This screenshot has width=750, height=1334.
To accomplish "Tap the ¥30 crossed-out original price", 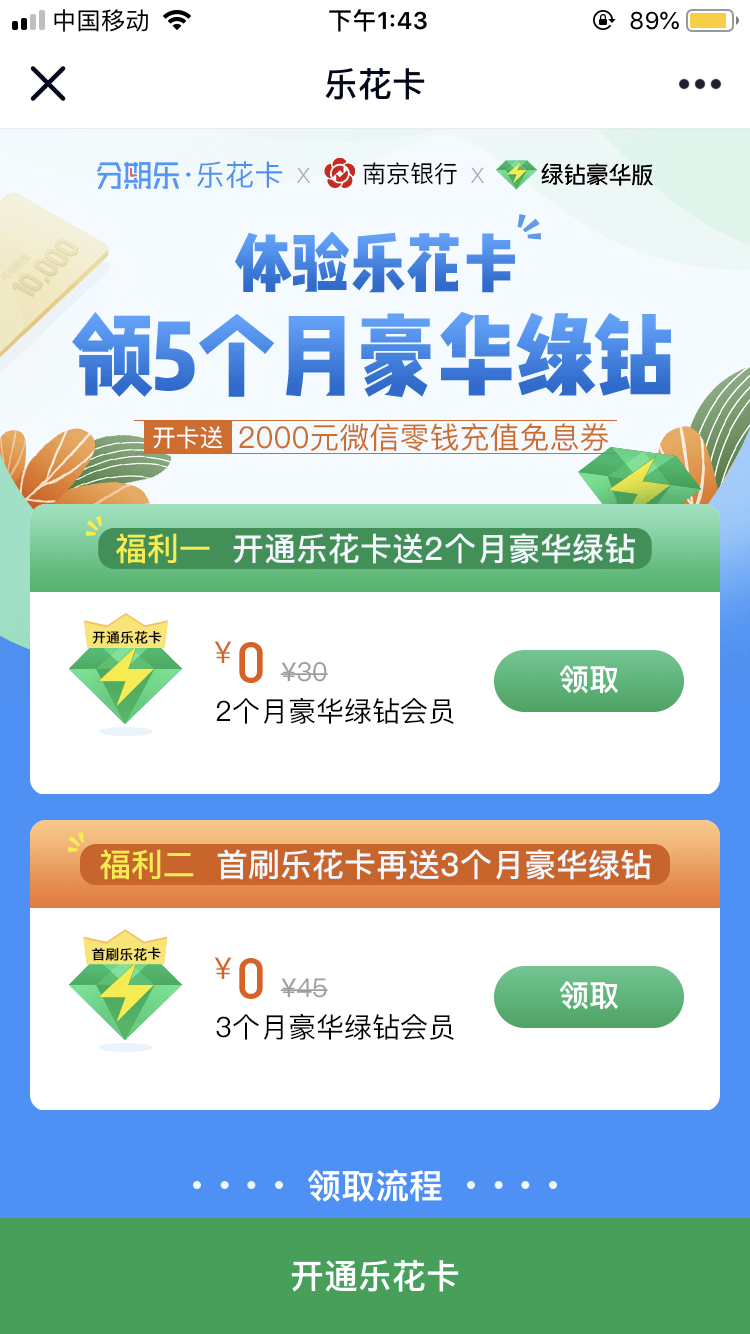I will 305,672.
